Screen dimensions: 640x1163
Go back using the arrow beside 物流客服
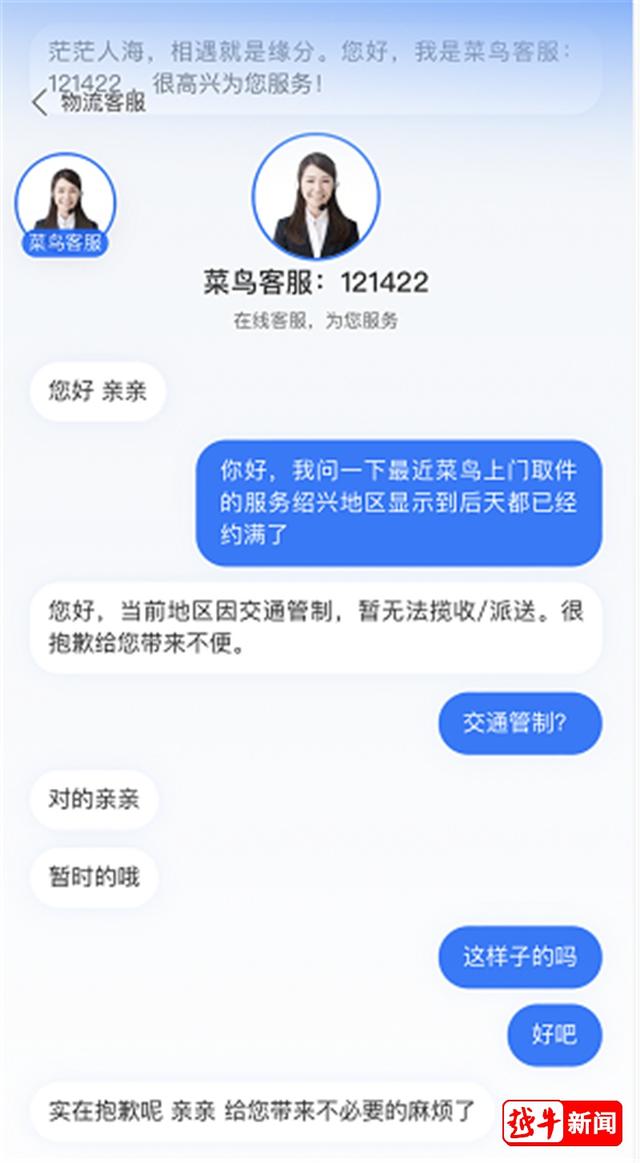[40, 102]
